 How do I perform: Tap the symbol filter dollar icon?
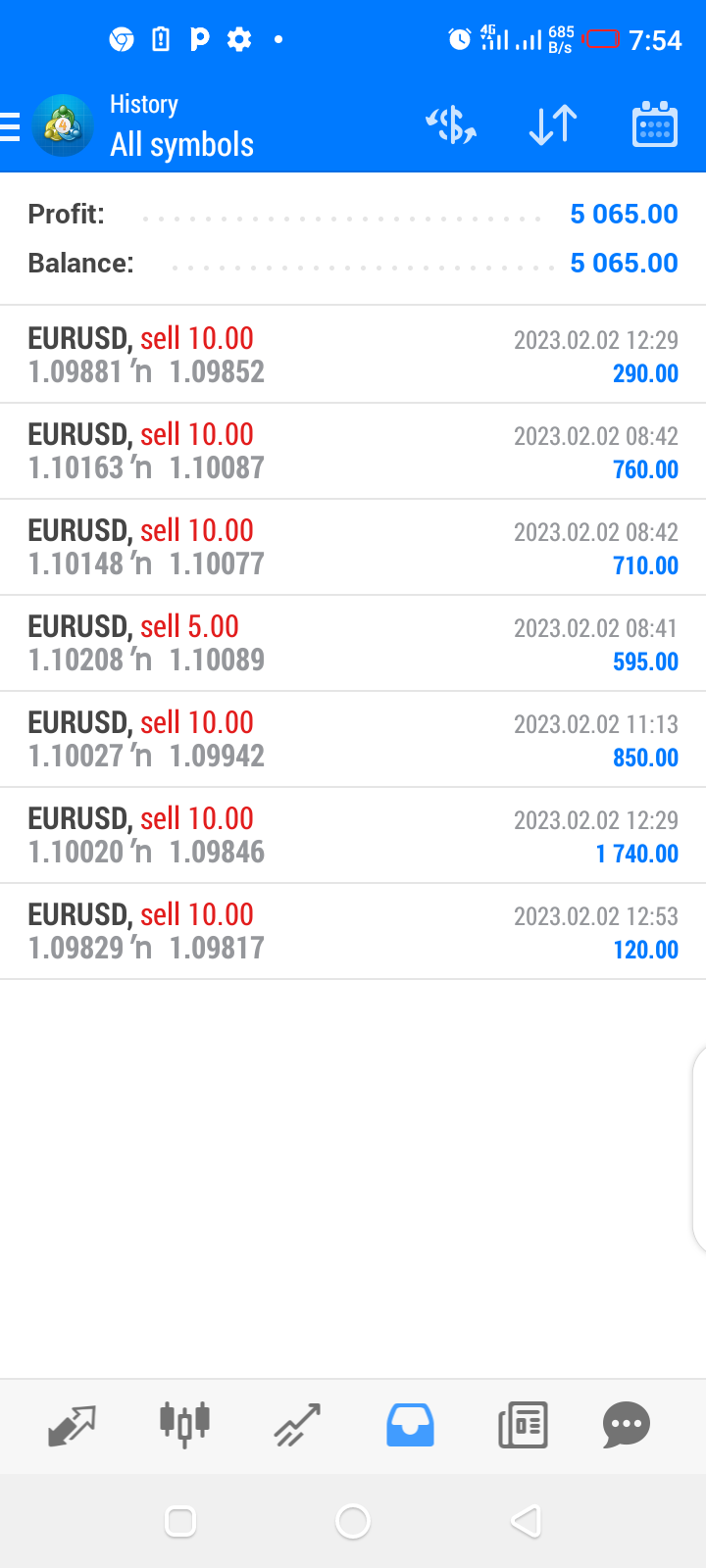451,125
